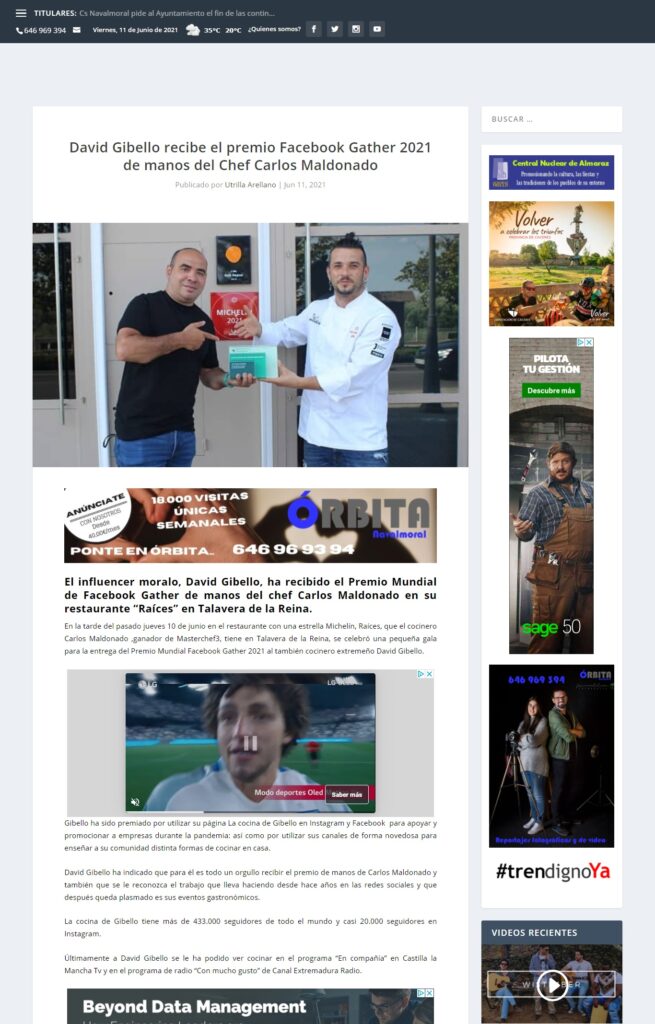Open the Twitter profile icon
Viewport: 655px width, 1024px height.
tap(334, 29)
